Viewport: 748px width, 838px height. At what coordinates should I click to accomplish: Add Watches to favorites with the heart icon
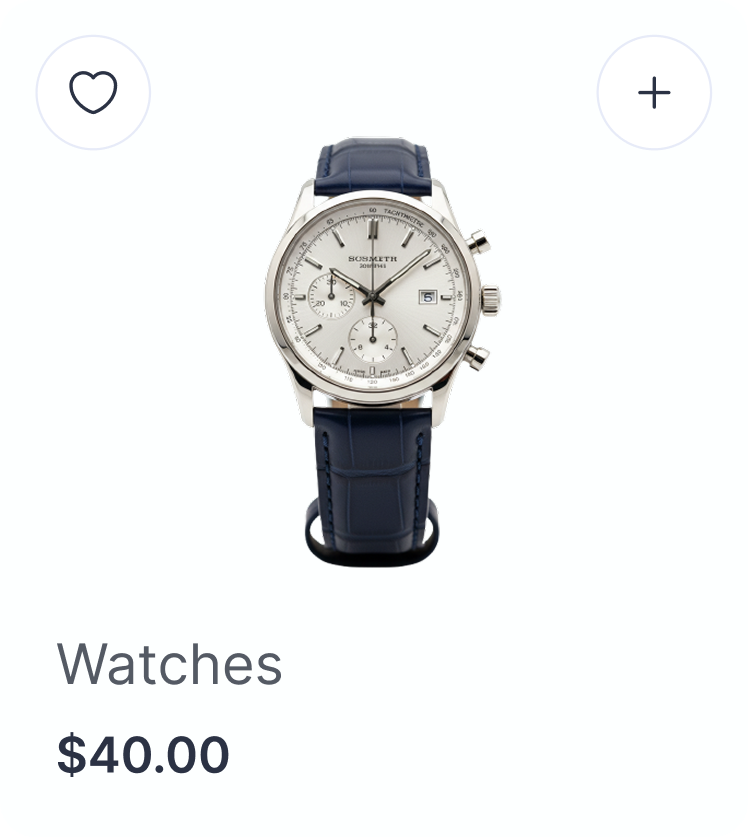[x=93, y=93]
